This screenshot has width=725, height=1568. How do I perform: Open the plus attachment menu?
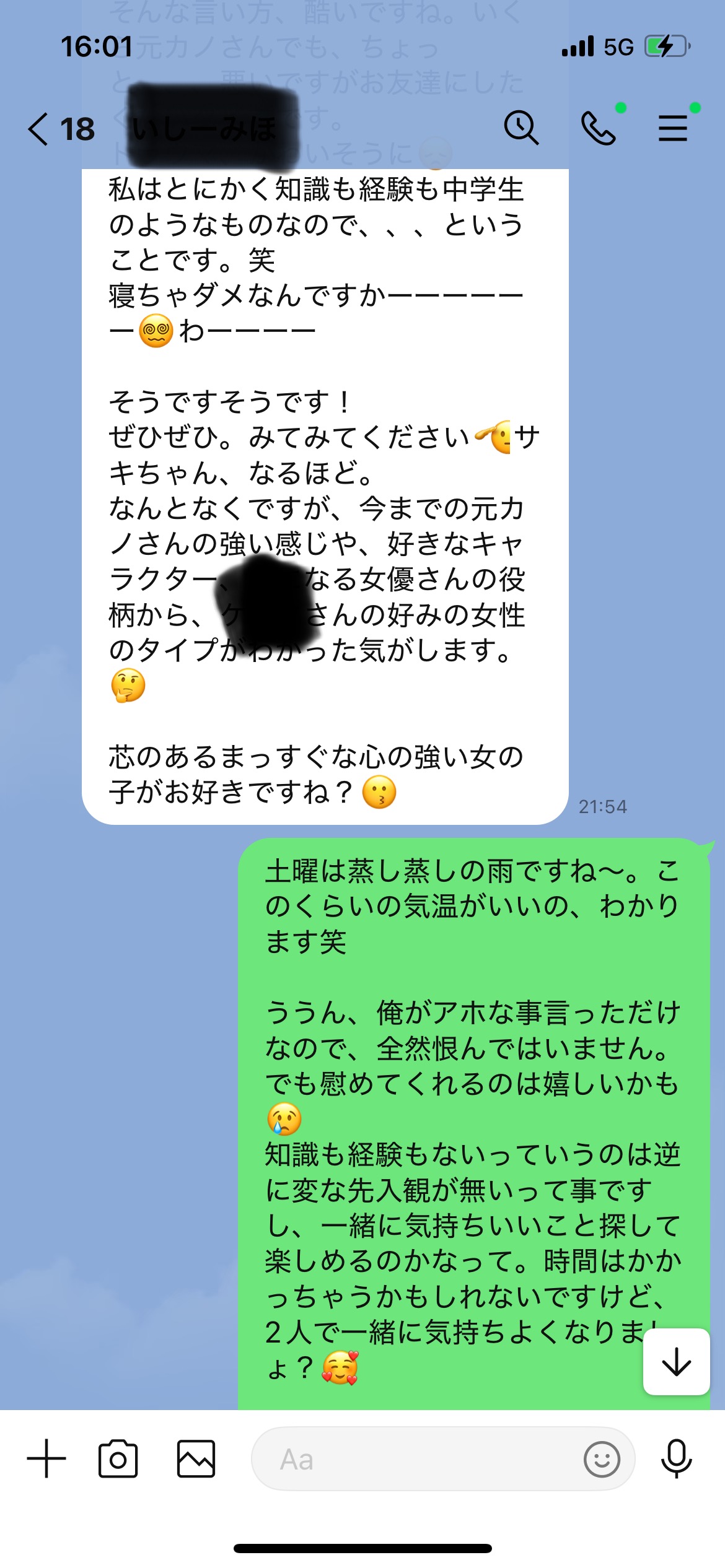tap(46, 1458)
